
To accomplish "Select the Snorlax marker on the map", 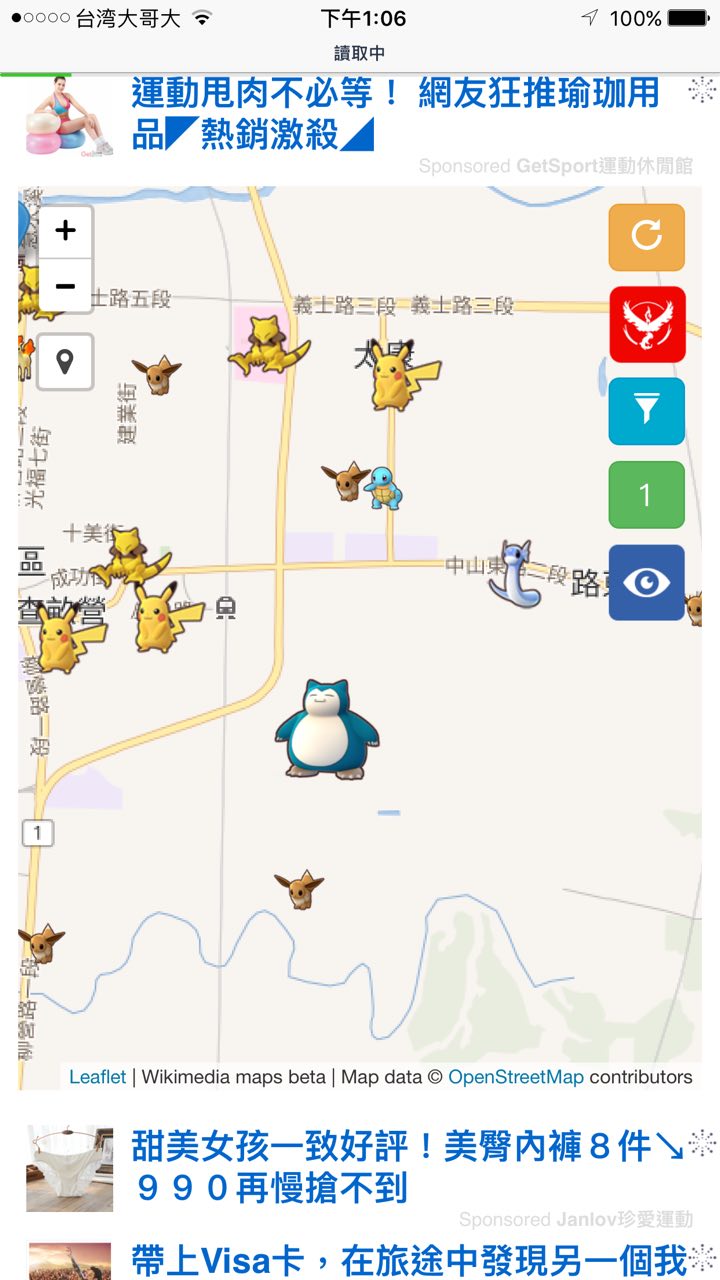I will pos(326,728).
